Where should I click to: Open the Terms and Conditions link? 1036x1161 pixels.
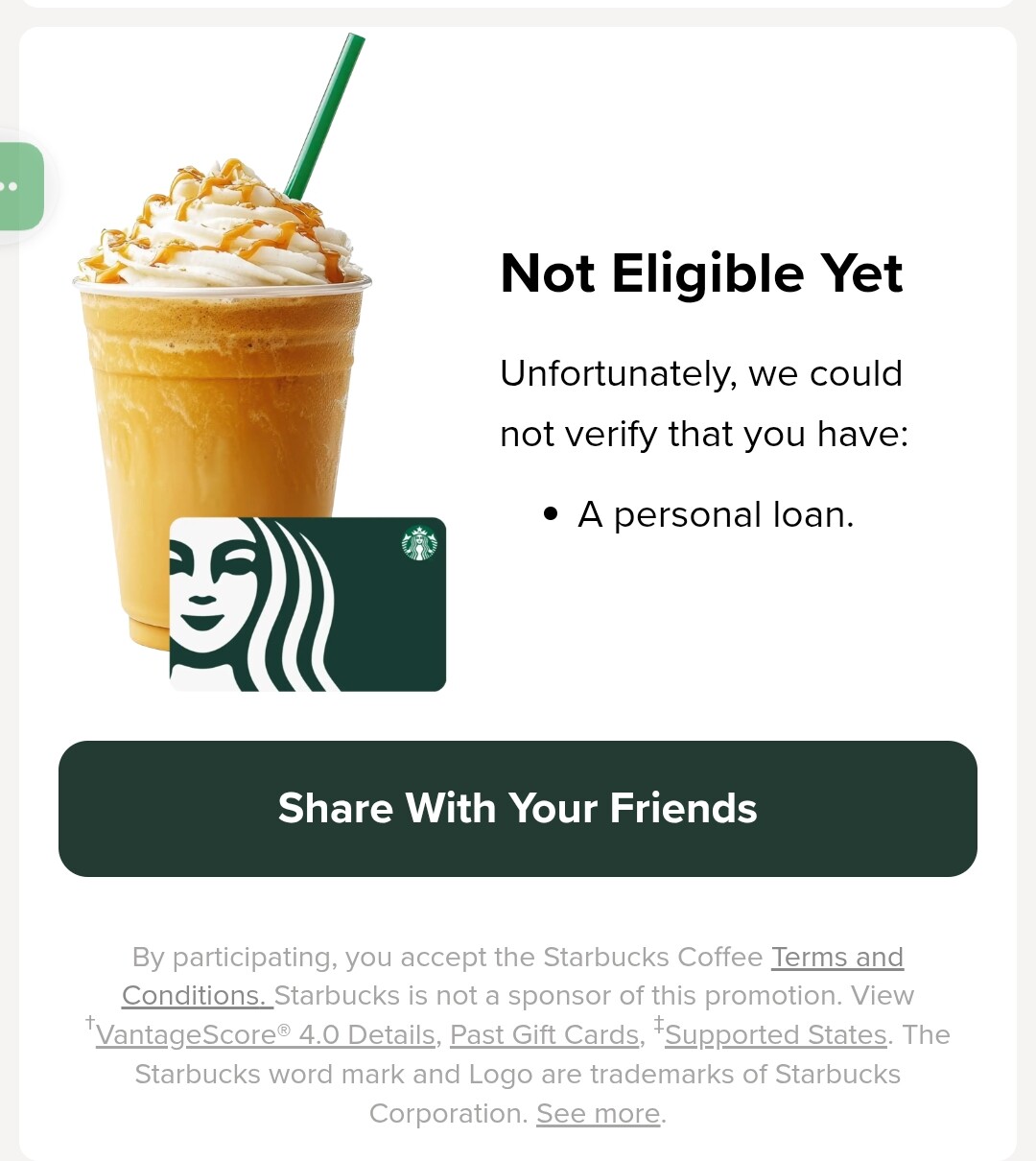coord(837,958)
